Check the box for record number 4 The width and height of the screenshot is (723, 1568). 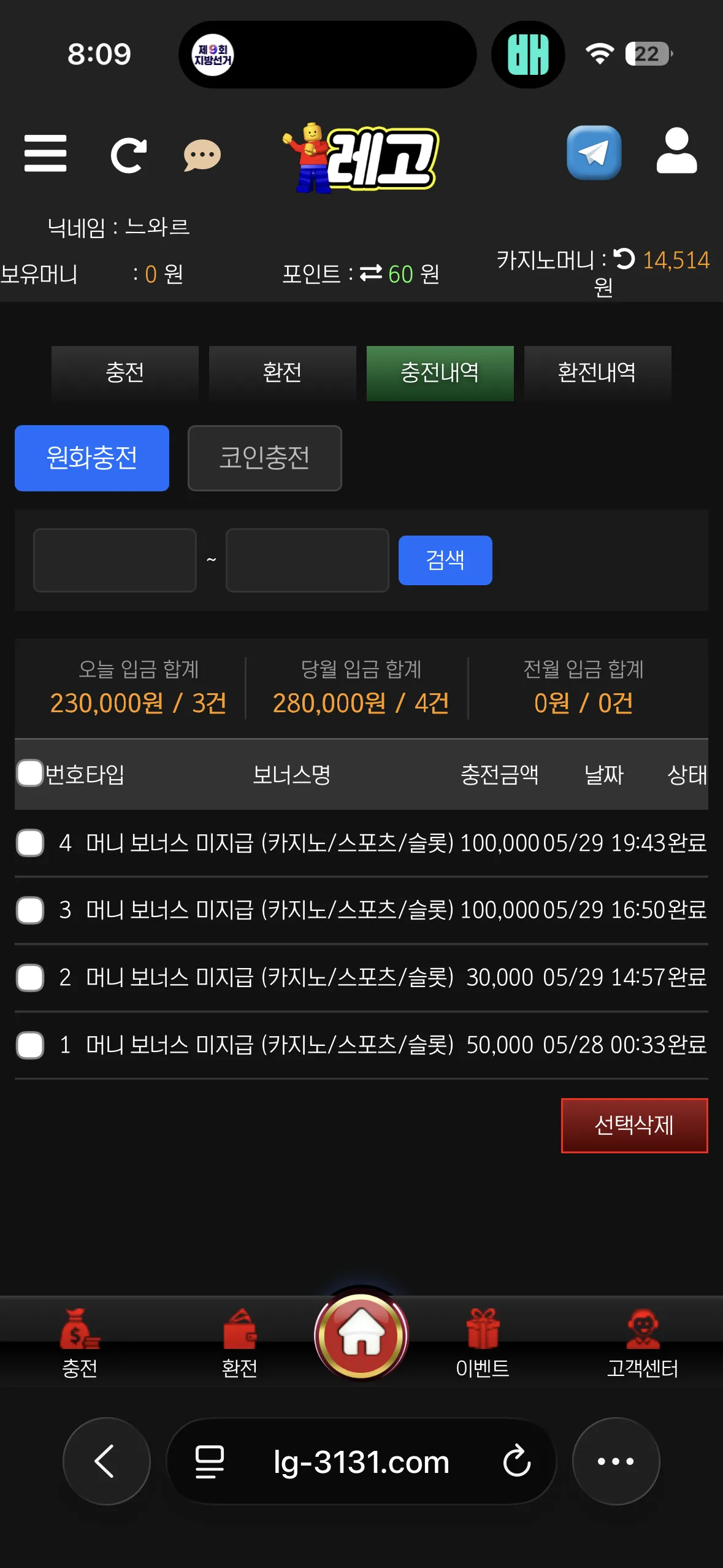30,842
